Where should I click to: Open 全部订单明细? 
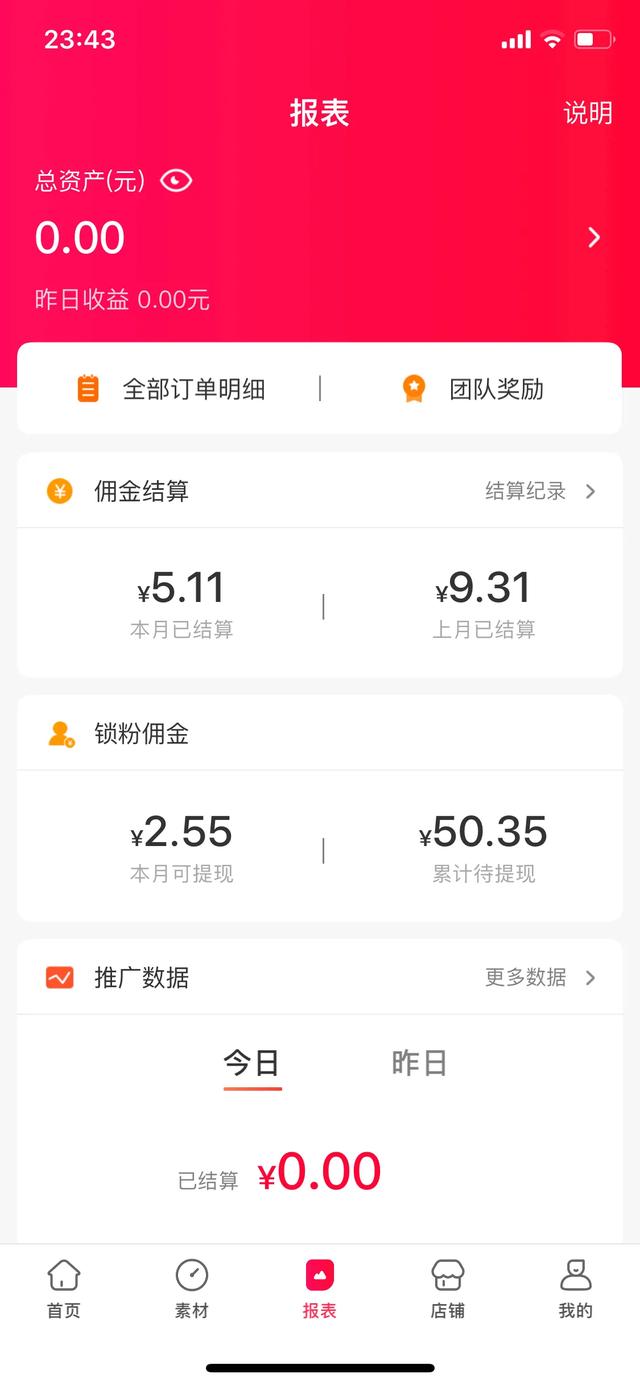(x=170, y=389)
